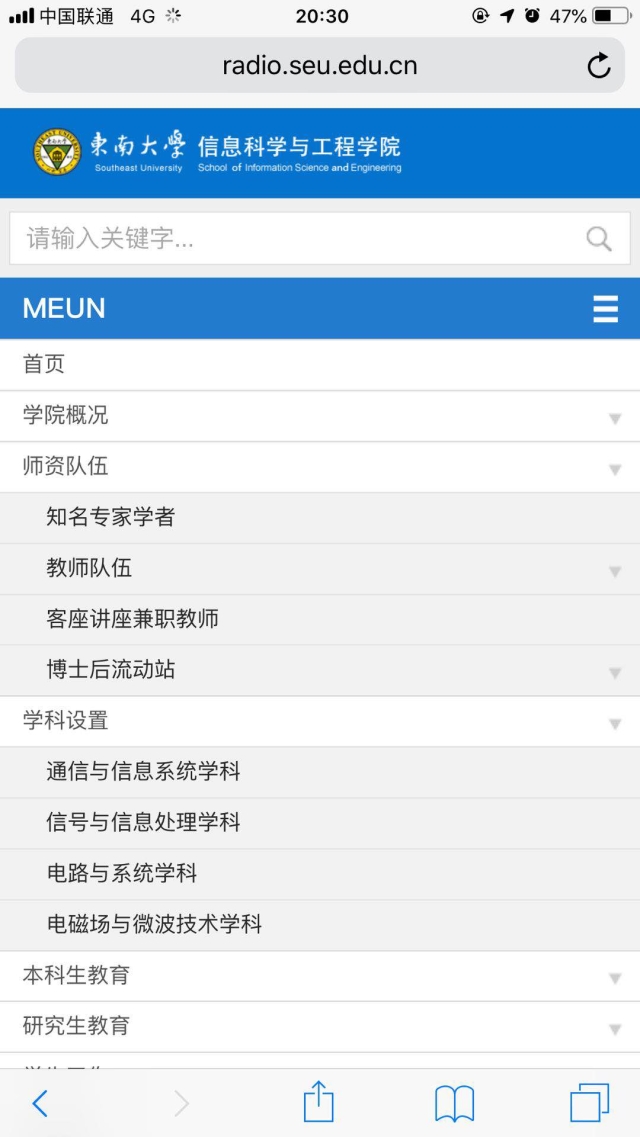Screen dimensions: 640x1137
Task: Share this page from Safari toolbar
Action: pos(318,1103)
